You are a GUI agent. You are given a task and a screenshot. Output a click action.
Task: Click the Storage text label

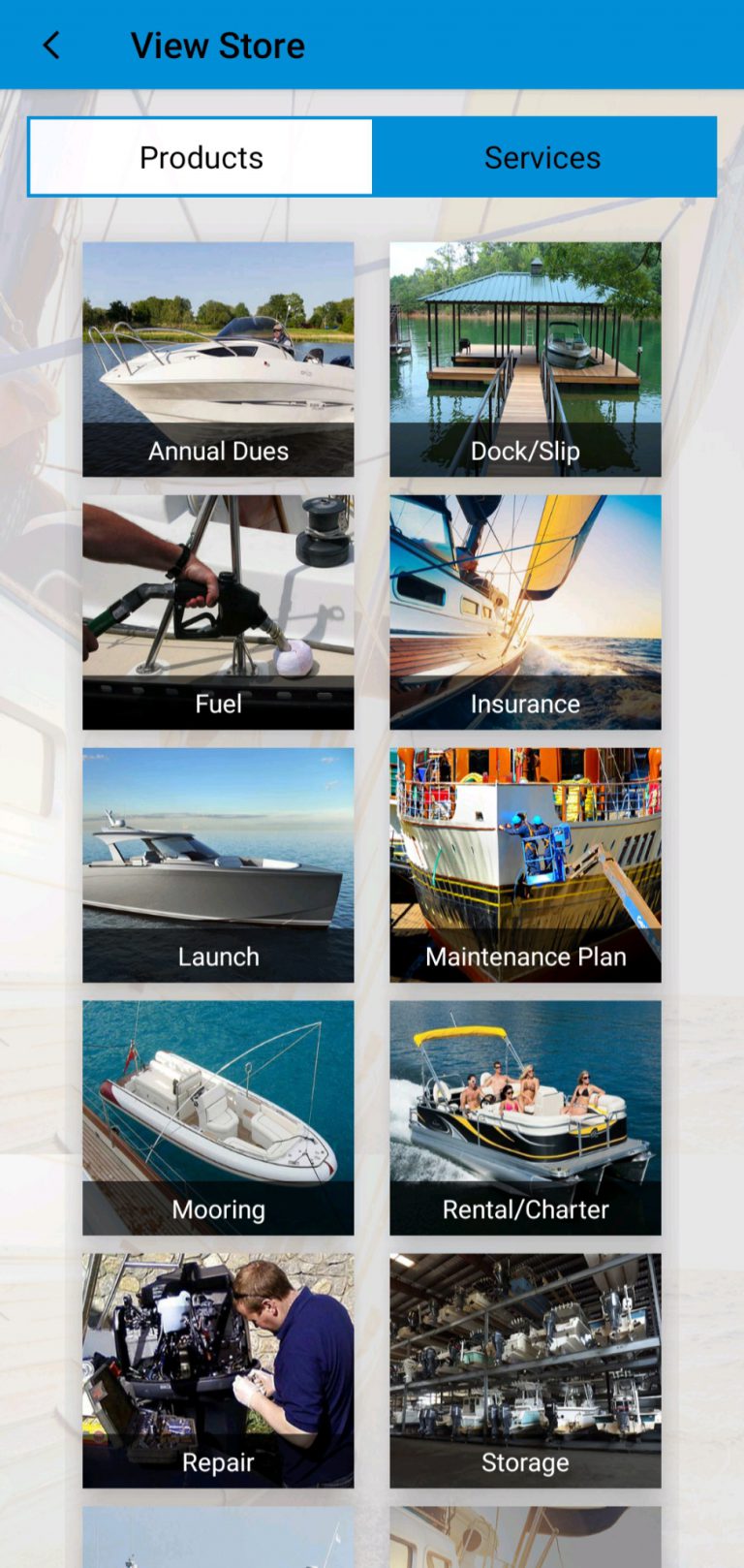click(525, 1461)
